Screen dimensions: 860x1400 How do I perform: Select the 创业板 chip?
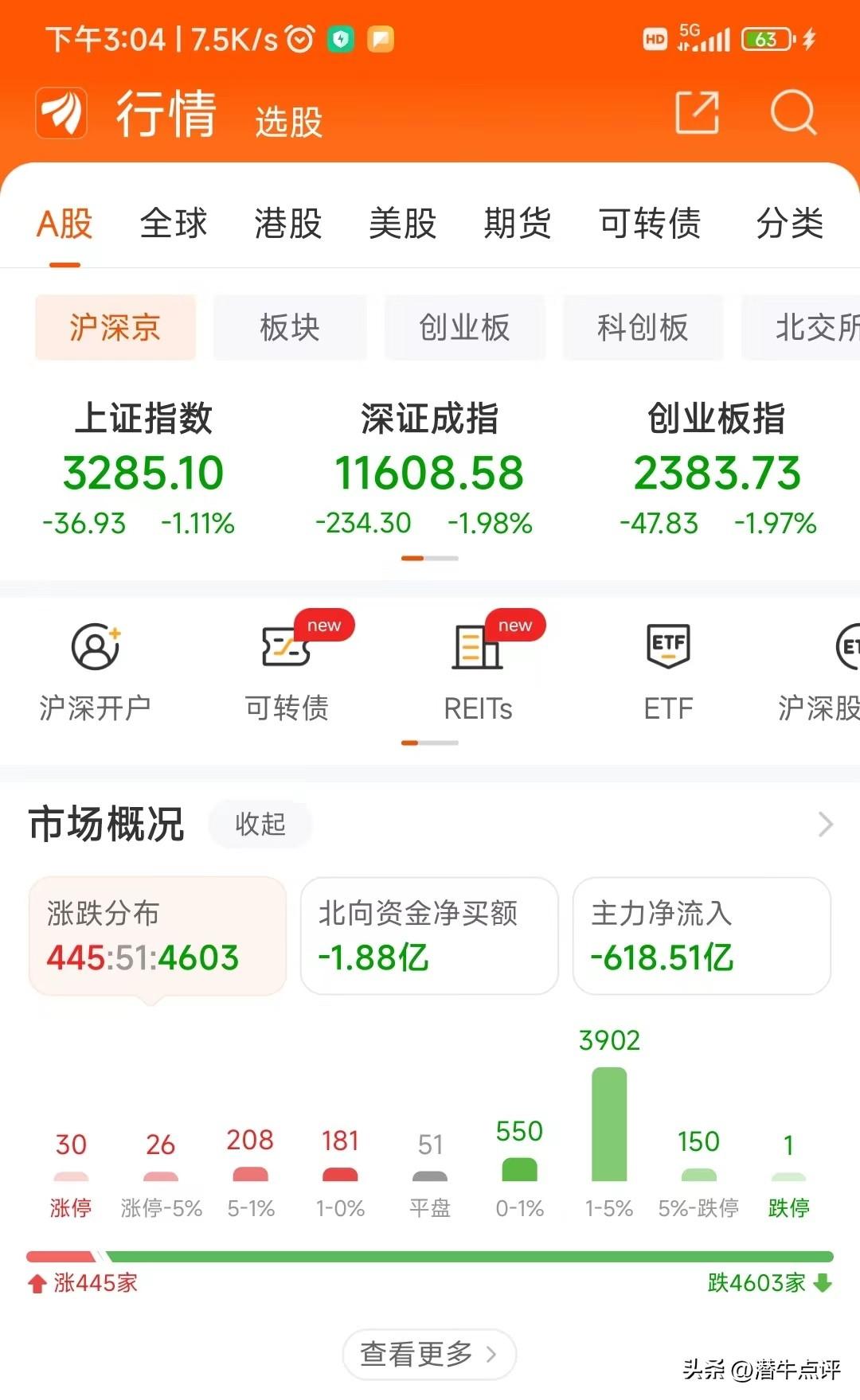465,327
